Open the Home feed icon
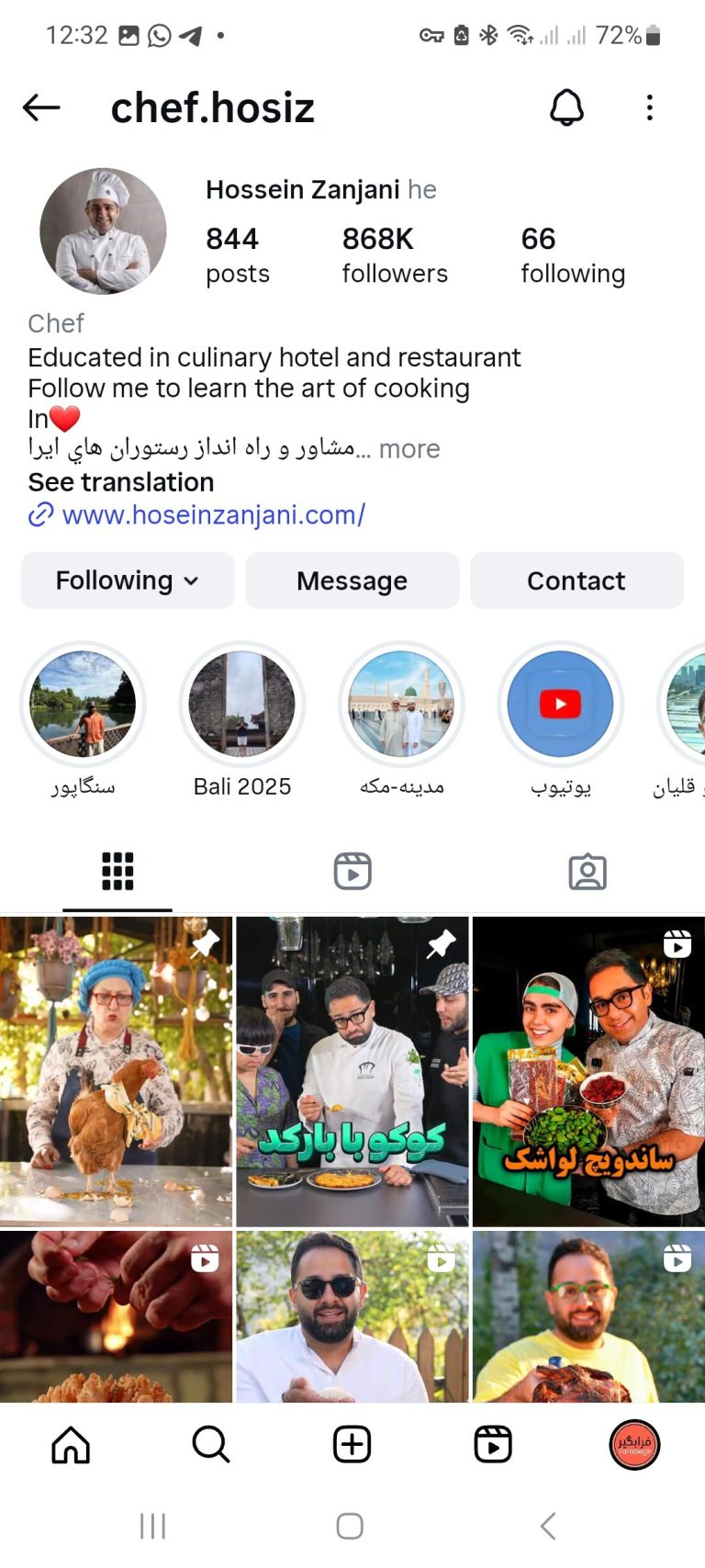This screenshot has width=705, height=1568. point(70,1444)
